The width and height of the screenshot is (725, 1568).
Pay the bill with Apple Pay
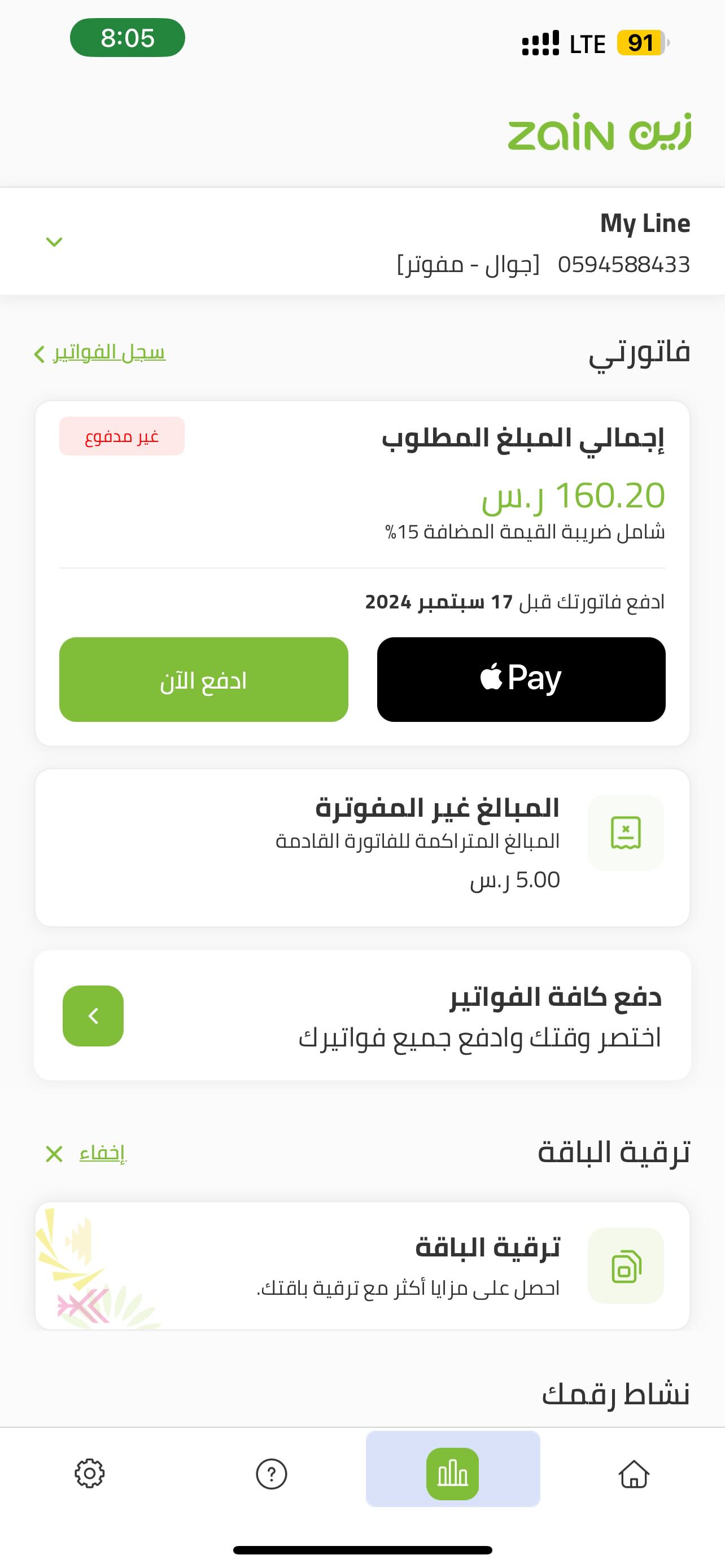tap(521, 680)
